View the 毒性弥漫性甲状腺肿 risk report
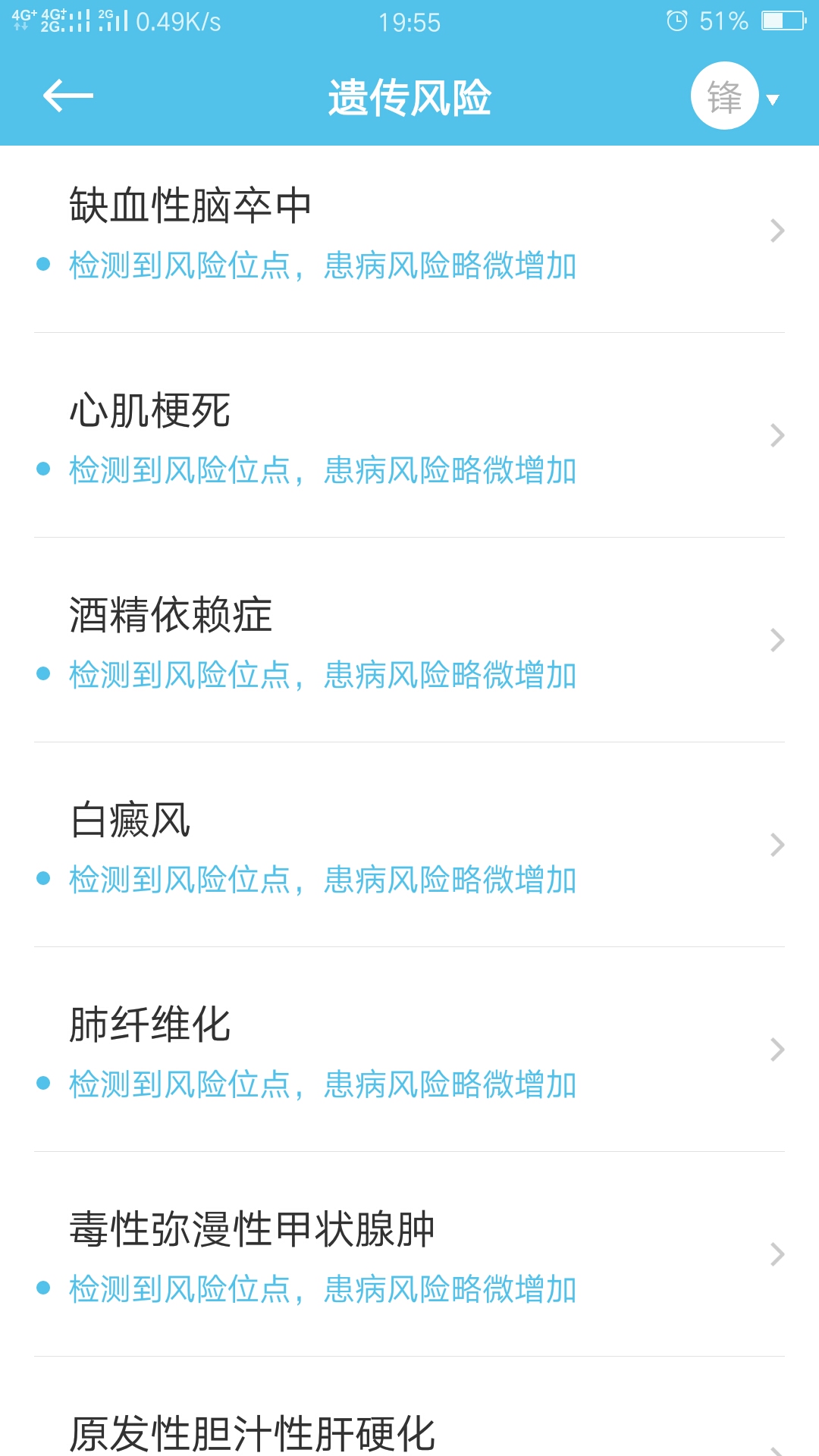The width and height of the screenshot is (819, 1456). (409, 1256)
